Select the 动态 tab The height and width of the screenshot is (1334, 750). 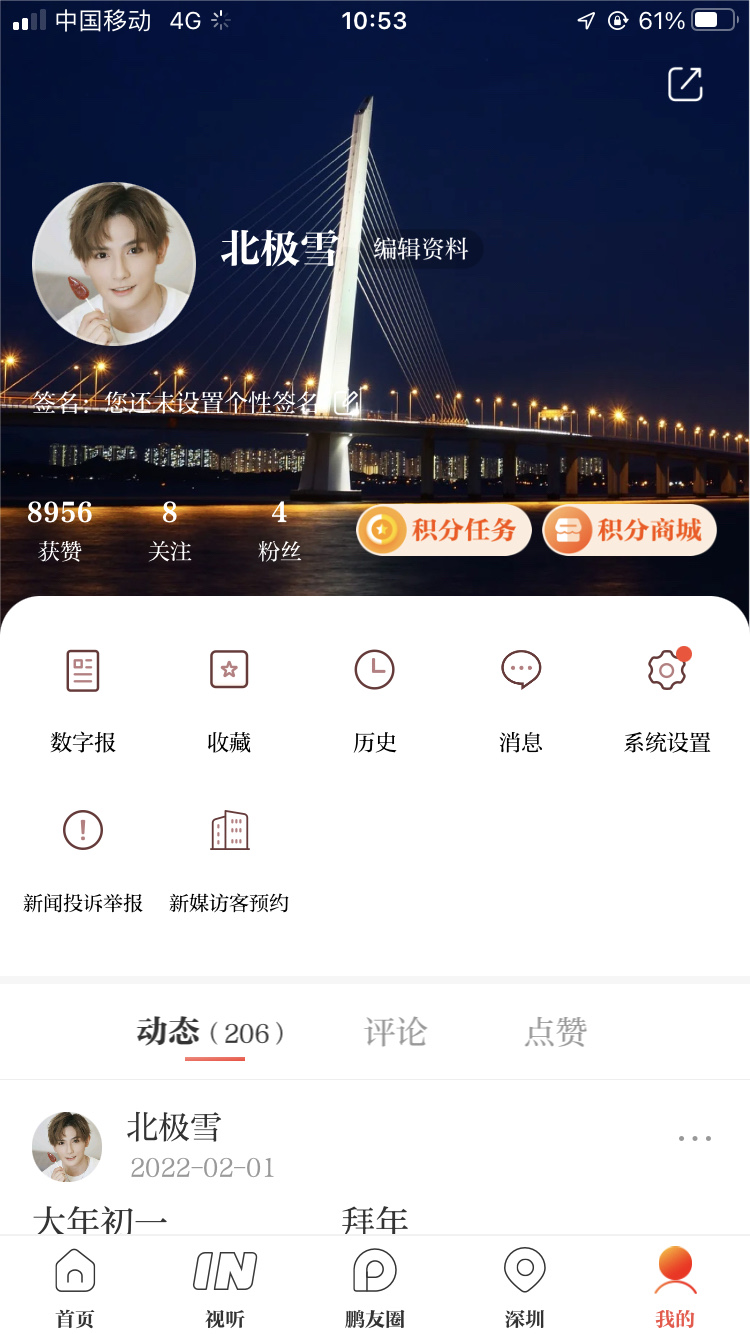(212, 1032)
